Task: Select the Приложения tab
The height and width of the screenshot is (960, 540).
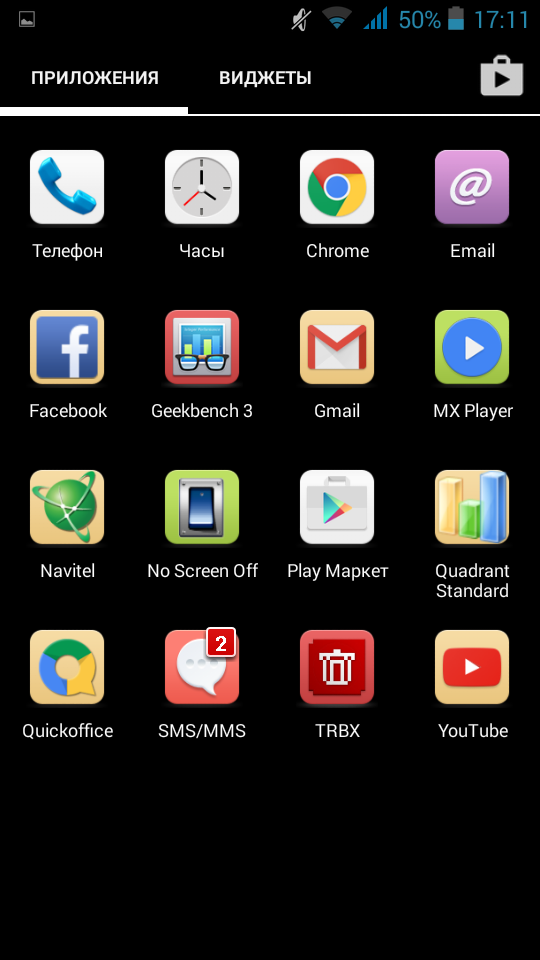Action: point(95,78)
